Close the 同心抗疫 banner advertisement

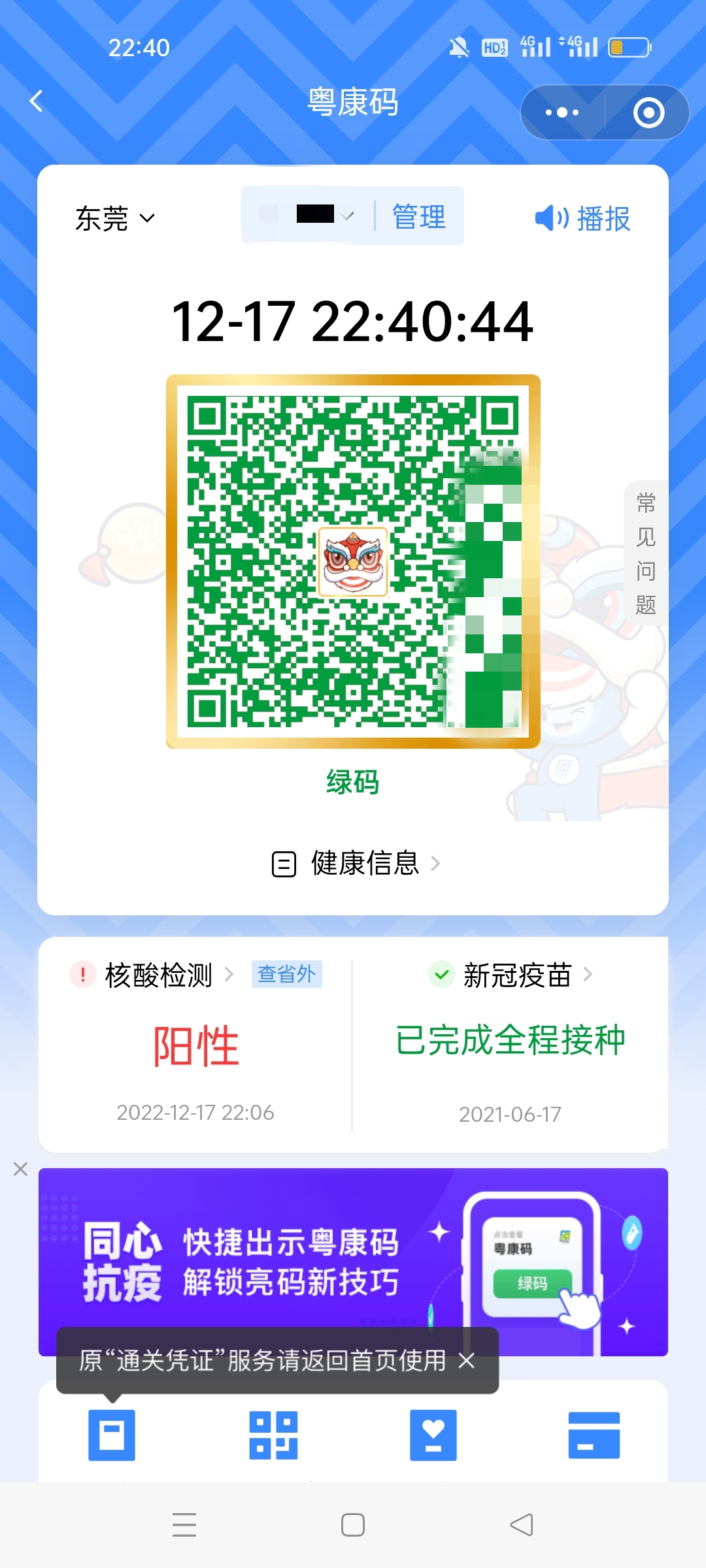click(21, 1169)
